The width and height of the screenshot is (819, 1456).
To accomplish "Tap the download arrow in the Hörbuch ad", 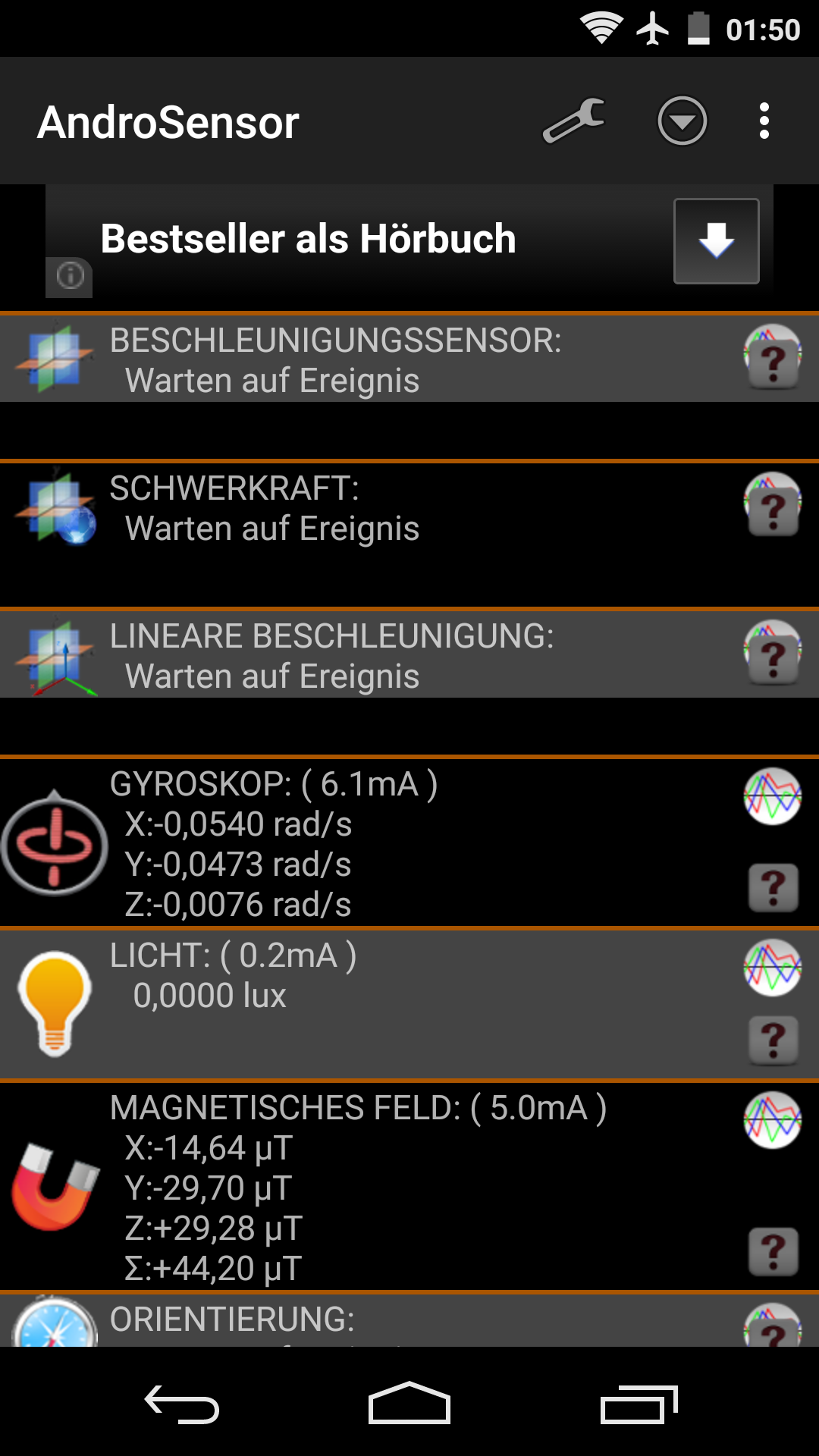I will 716,241.
